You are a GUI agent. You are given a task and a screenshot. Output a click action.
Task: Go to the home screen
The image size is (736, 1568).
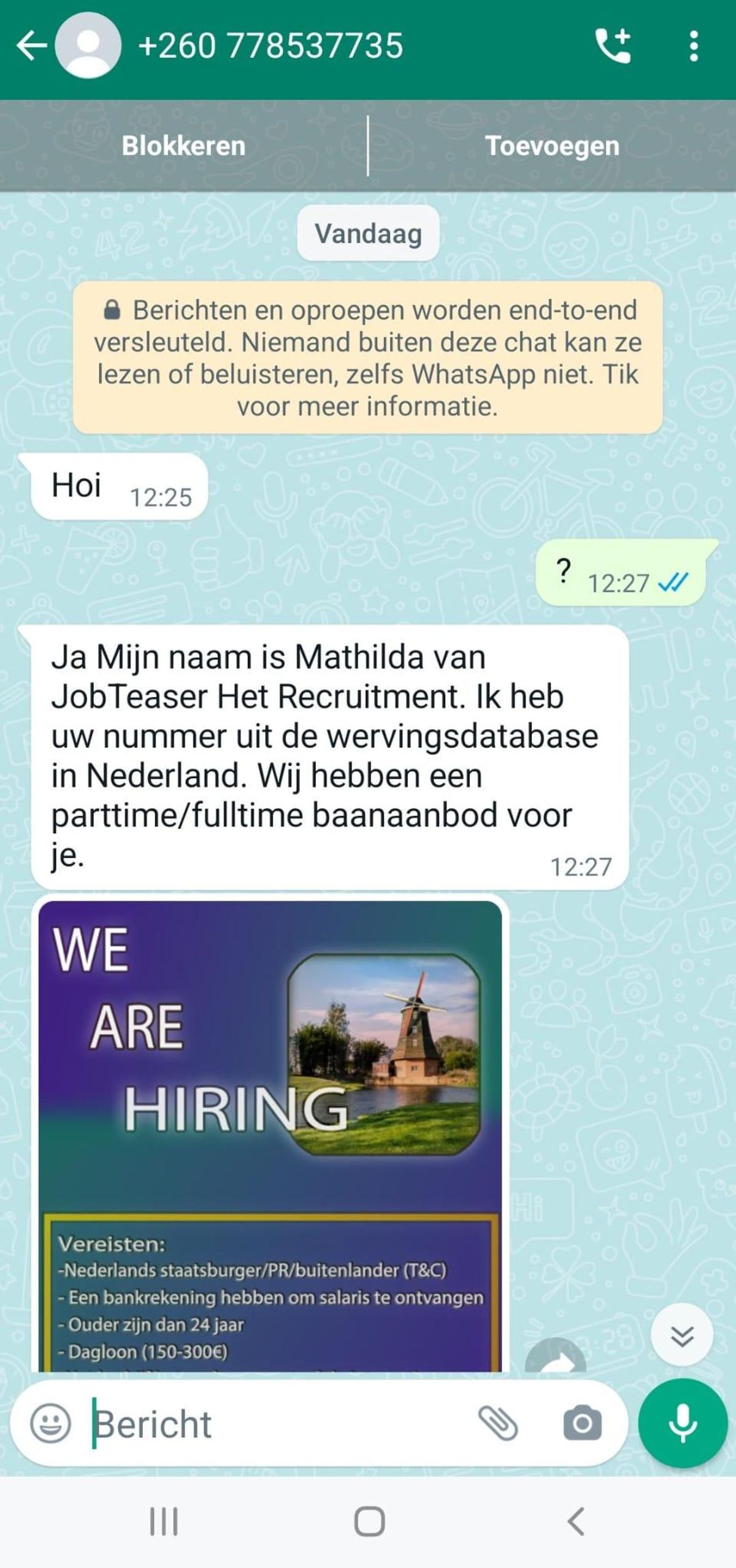click(369, 1521)
